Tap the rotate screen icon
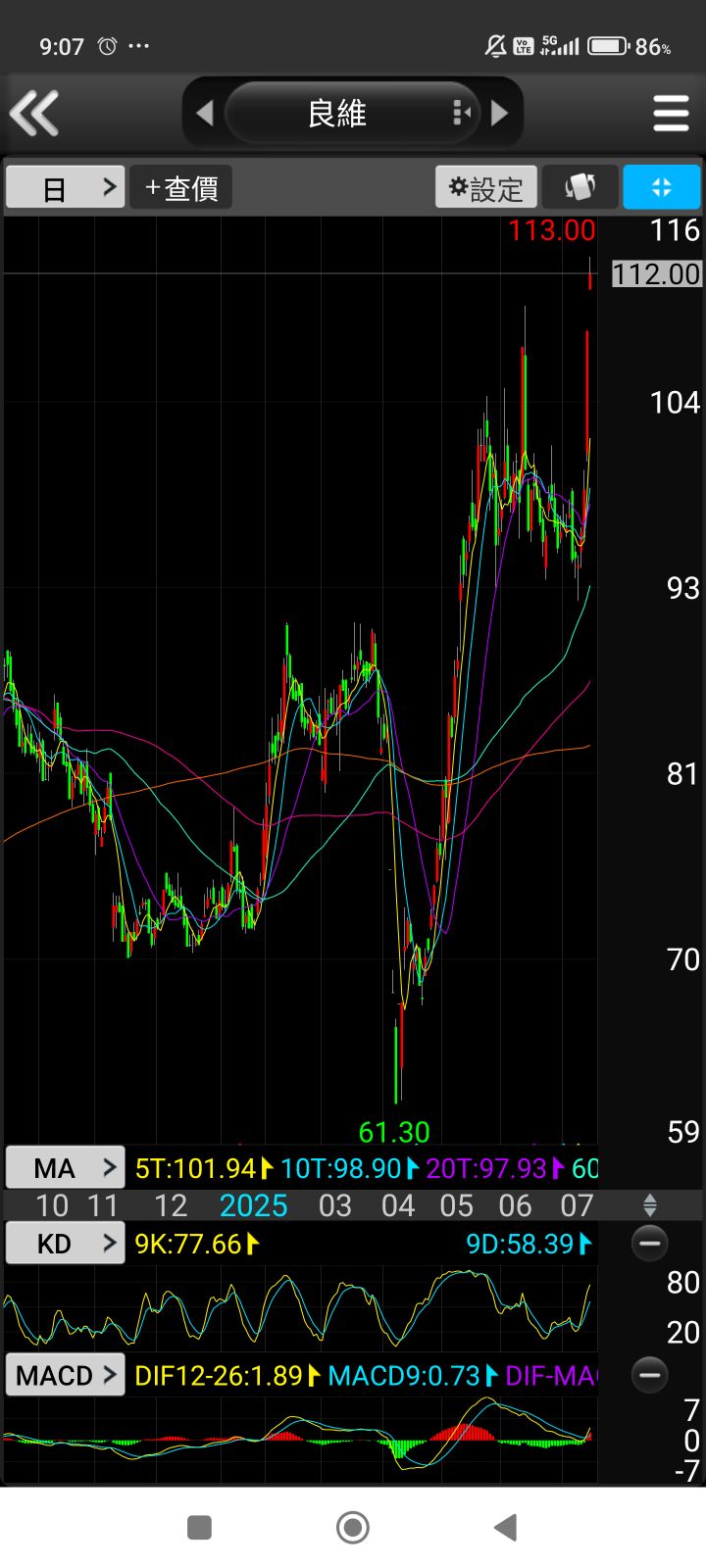Screen dimensions: 706x1568 coord(580,187)
